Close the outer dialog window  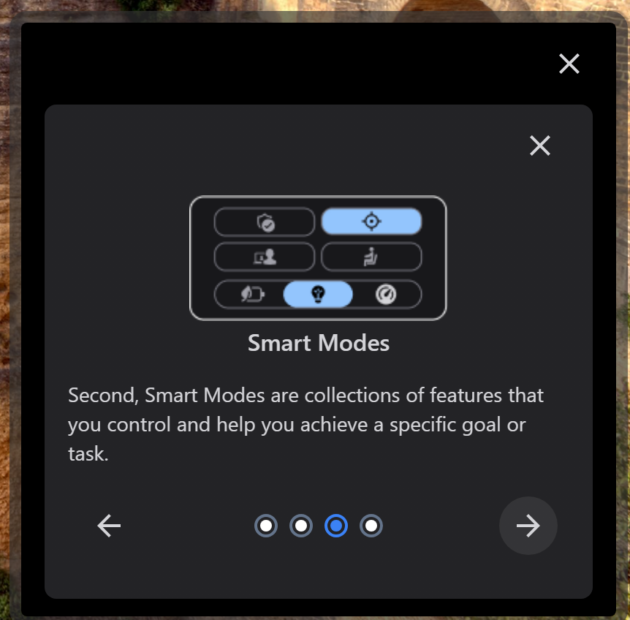coord(569,64)
